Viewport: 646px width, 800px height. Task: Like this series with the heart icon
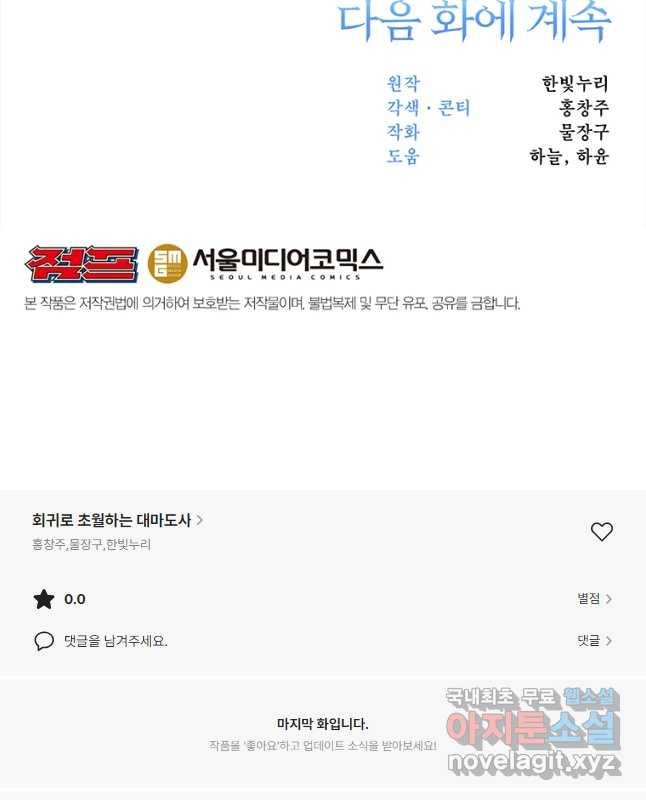pyautogui.click(x=601, y=532)
